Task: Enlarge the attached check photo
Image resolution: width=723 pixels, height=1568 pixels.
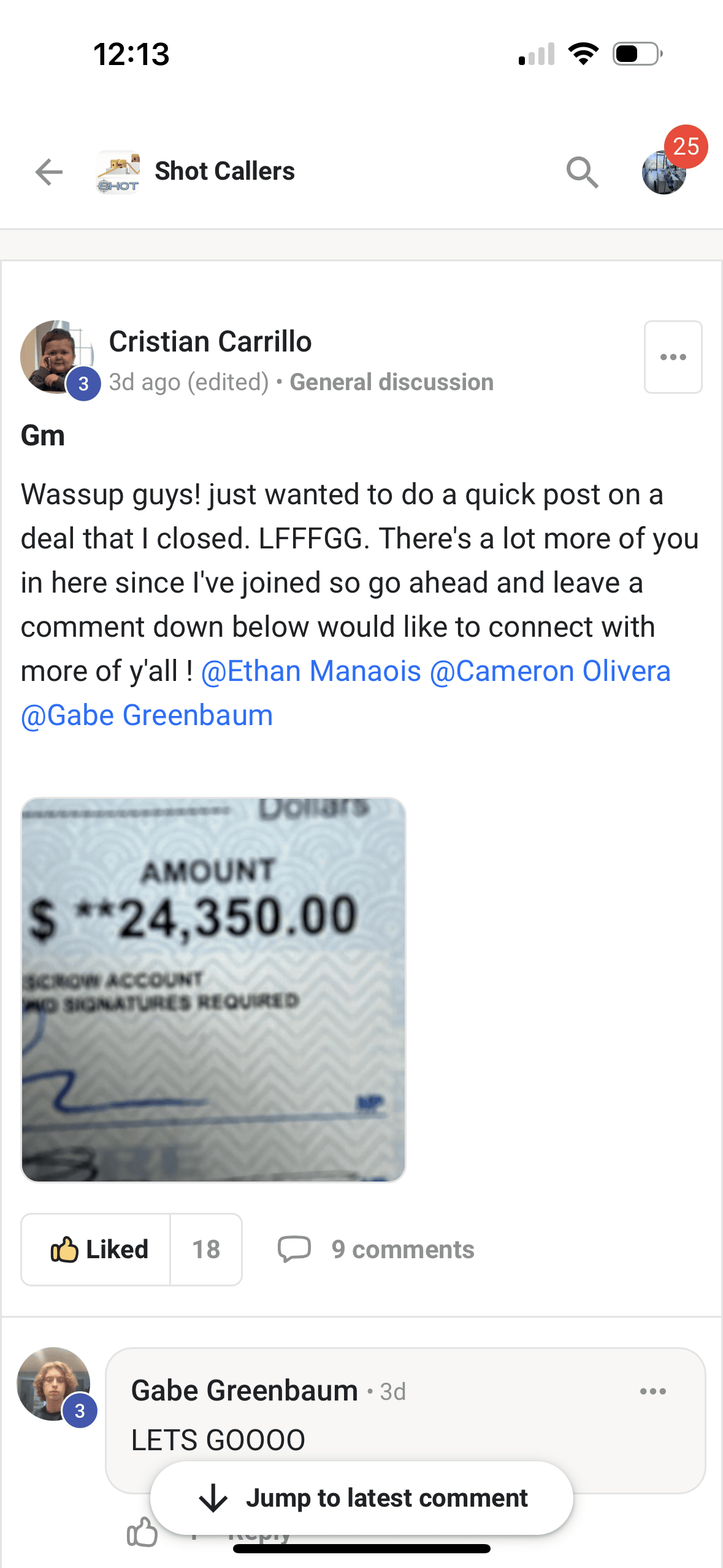Action: pyautogui.click(x=213, y=990)
